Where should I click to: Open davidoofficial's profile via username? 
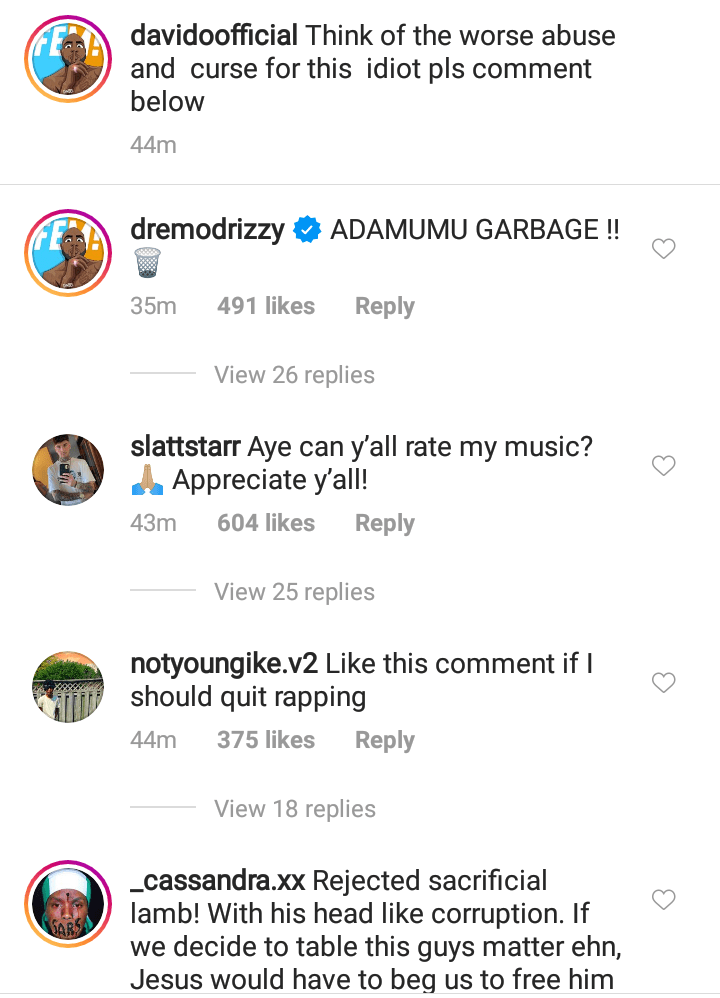[x=214, y=36]
